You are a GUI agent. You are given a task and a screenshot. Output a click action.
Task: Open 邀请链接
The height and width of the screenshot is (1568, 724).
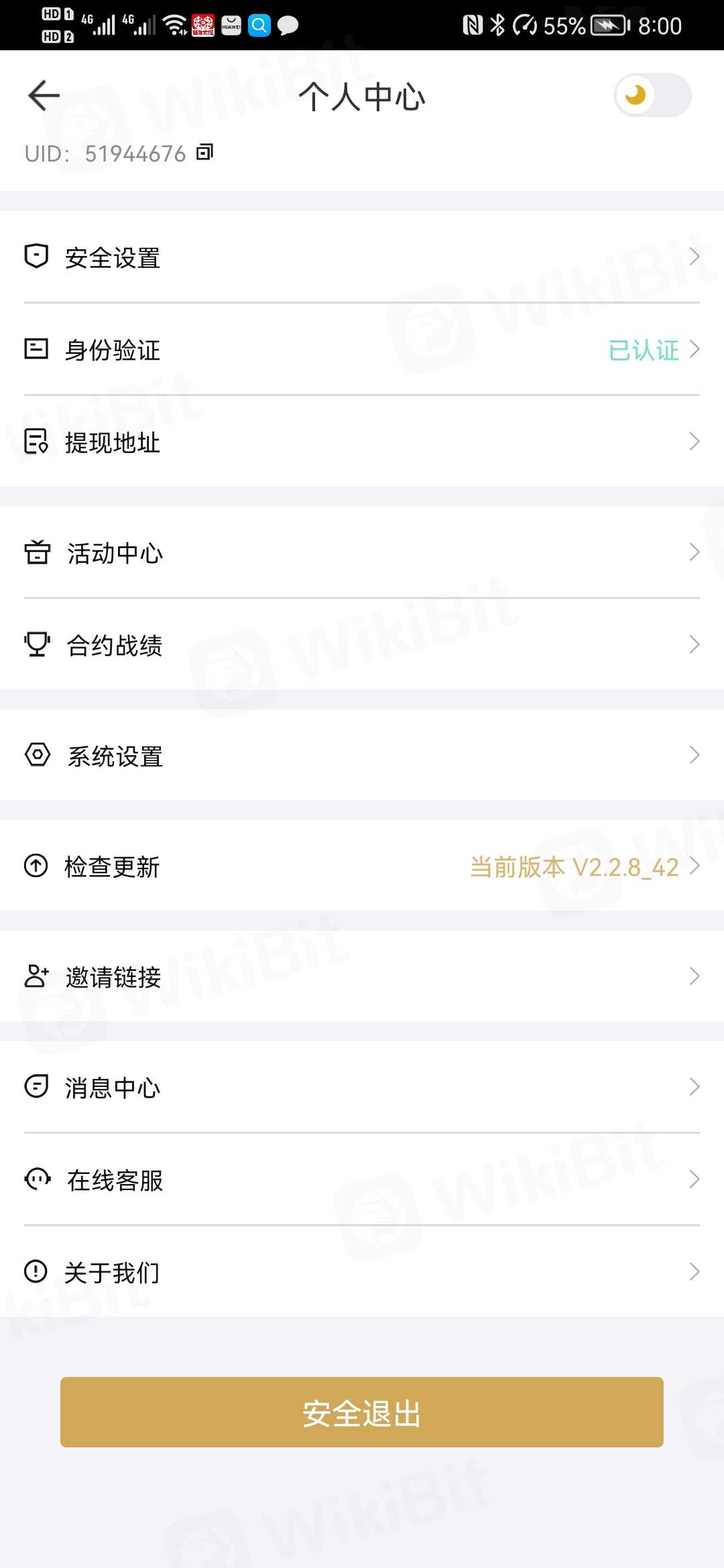(362, 977)
